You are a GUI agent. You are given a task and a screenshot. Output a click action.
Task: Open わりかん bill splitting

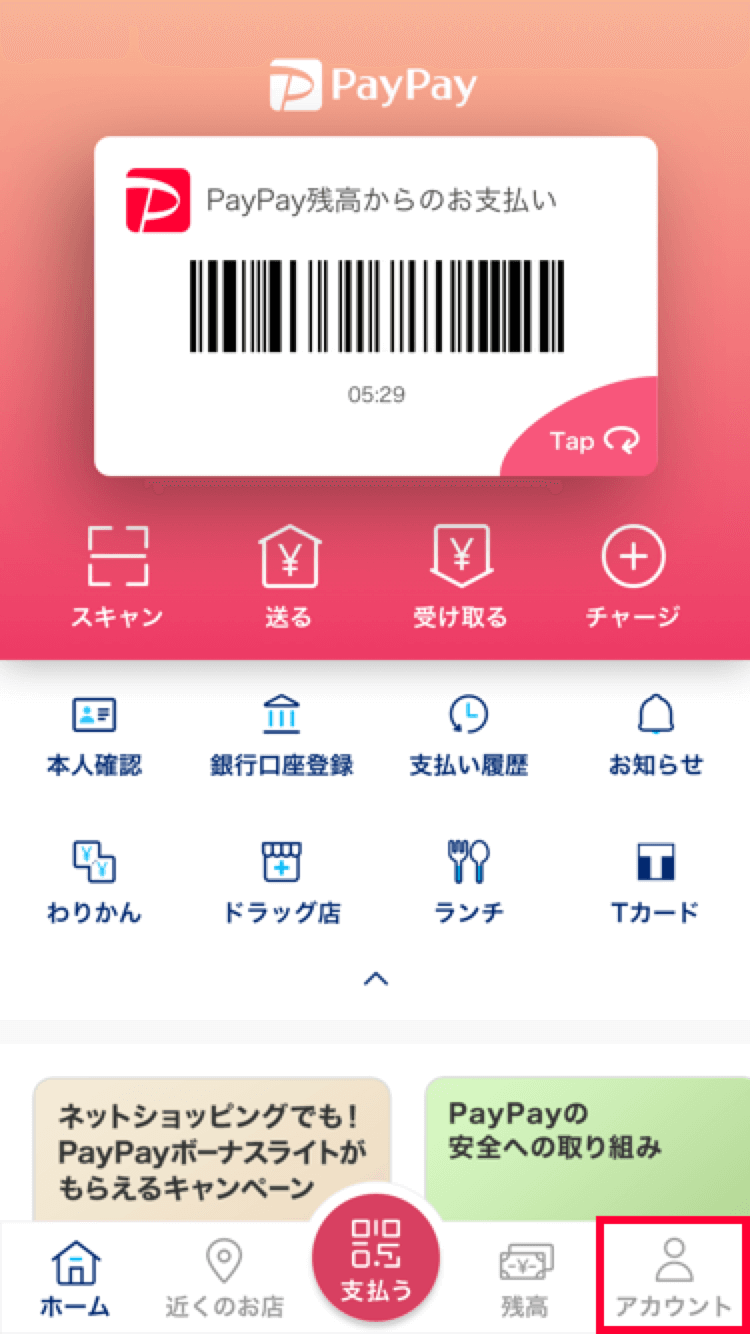(94, 884)
